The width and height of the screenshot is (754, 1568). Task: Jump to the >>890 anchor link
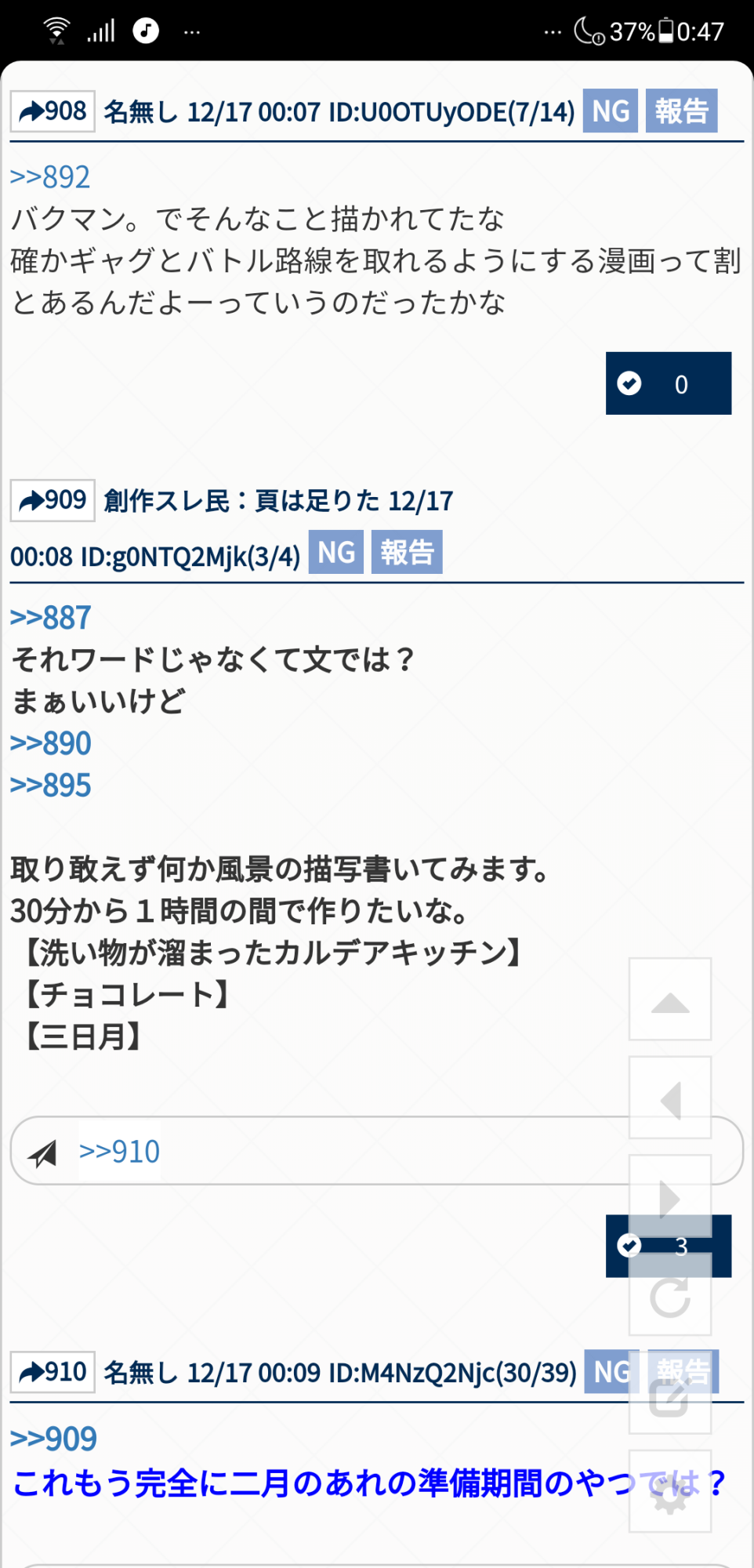[x=50, y=743]
